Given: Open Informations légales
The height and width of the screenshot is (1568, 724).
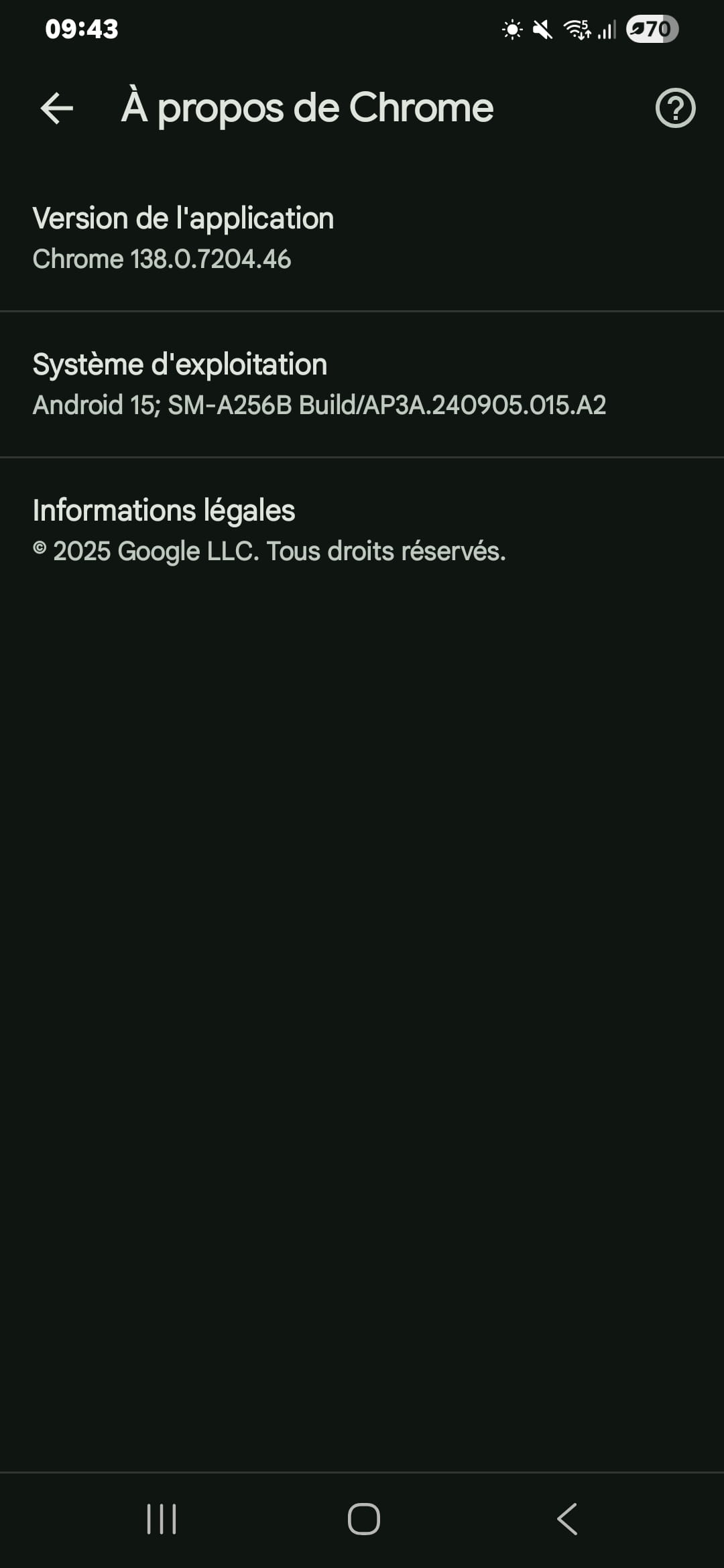Looking at the screenshot, I should pyautogui.click(x=362, y=531).
